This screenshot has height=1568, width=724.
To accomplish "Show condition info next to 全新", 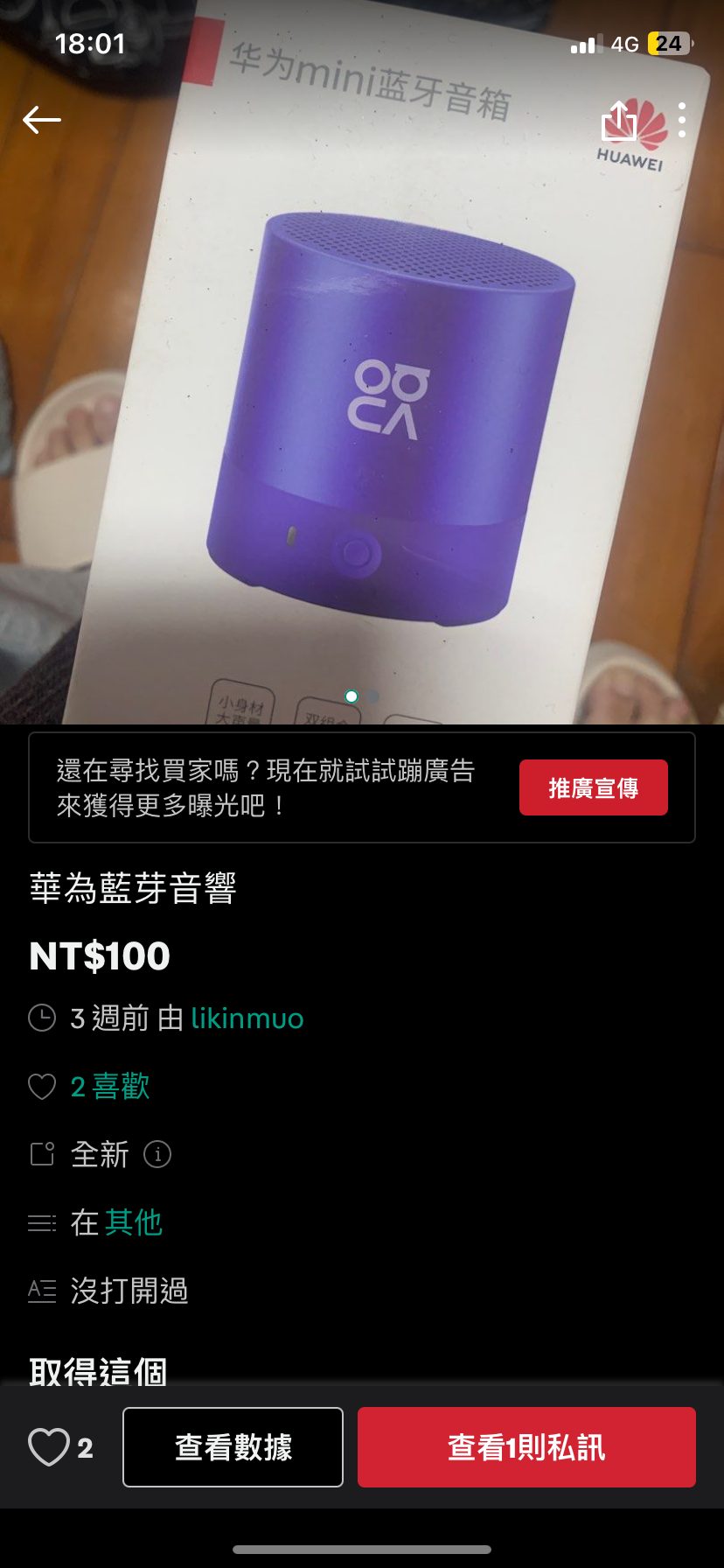I will point(157,1154).
